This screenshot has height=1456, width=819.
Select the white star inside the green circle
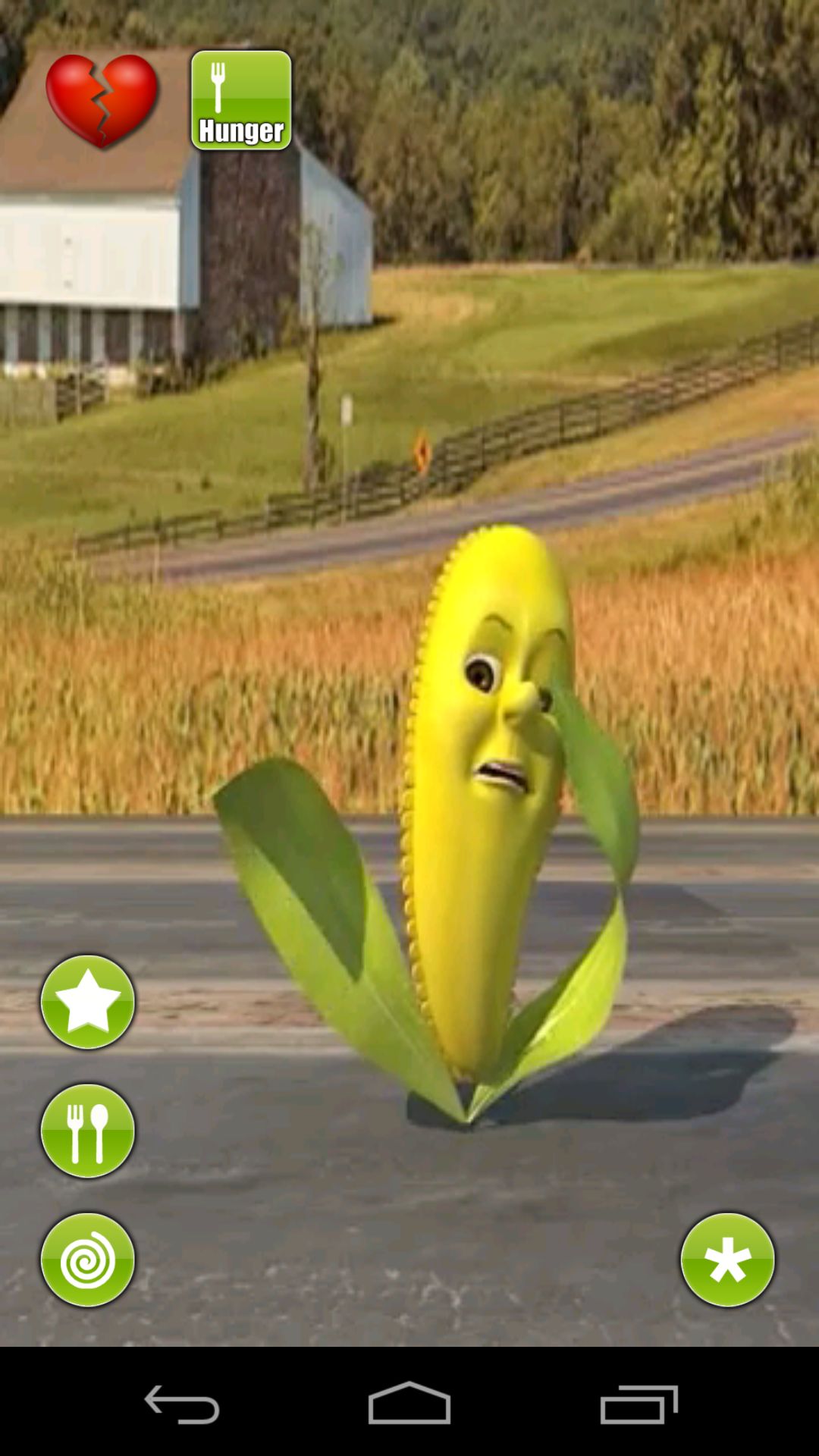coord(87,1001)
